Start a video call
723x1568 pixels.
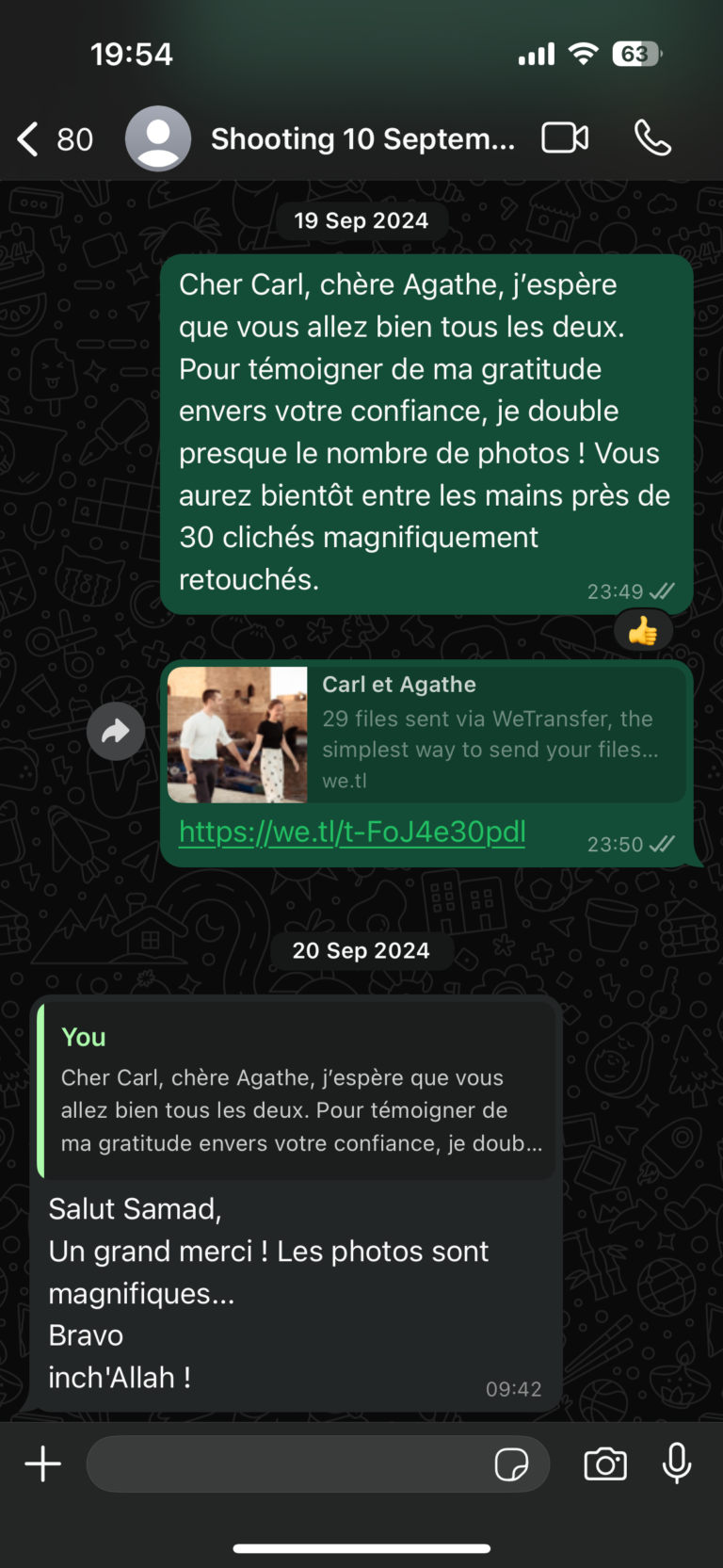565,138
